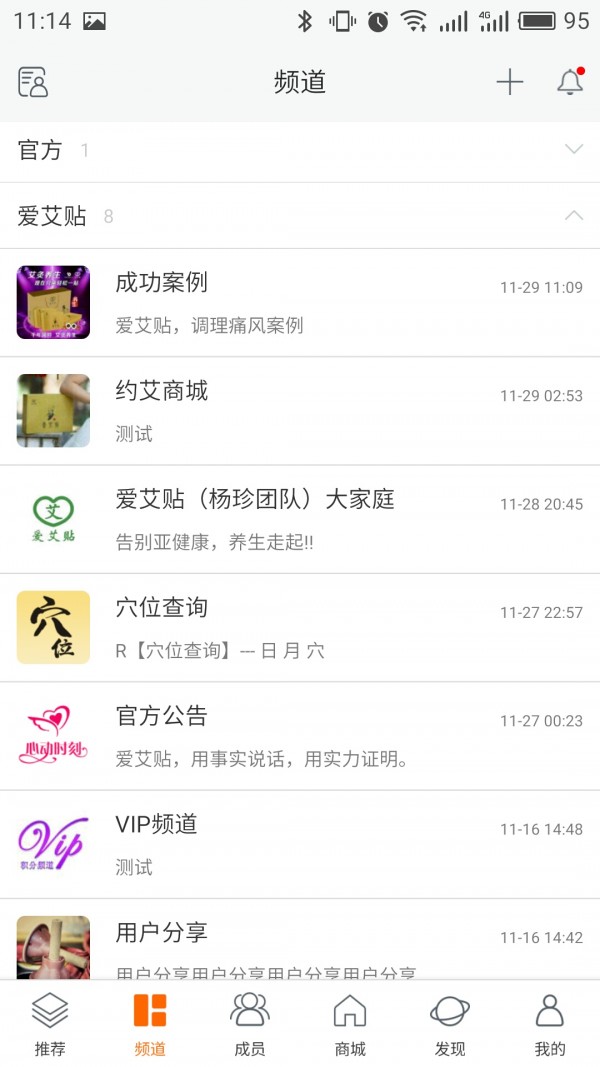Open the contacts icon in the top bar

(33, 82)
